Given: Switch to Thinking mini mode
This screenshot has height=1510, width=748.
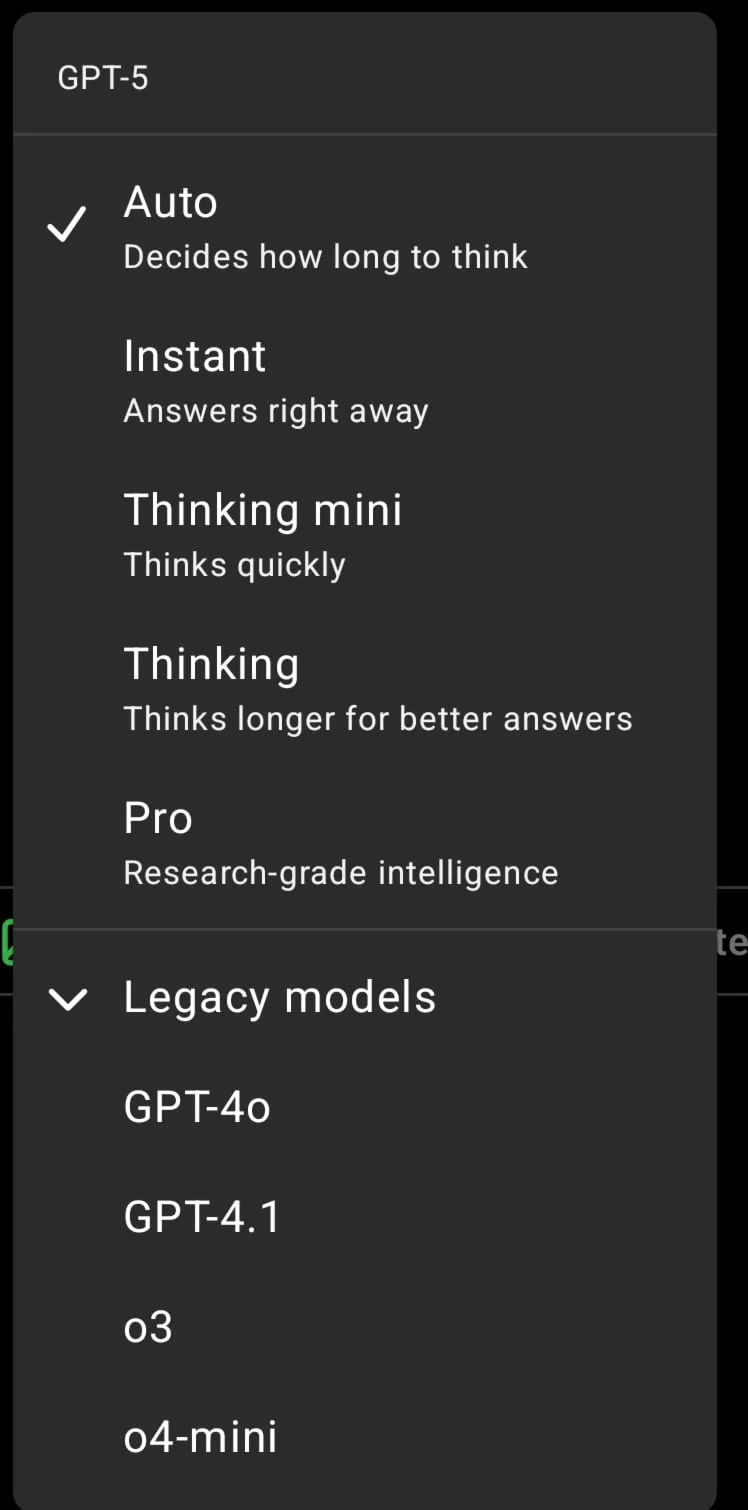Looking at the screenshot, I should click(262, 535).
